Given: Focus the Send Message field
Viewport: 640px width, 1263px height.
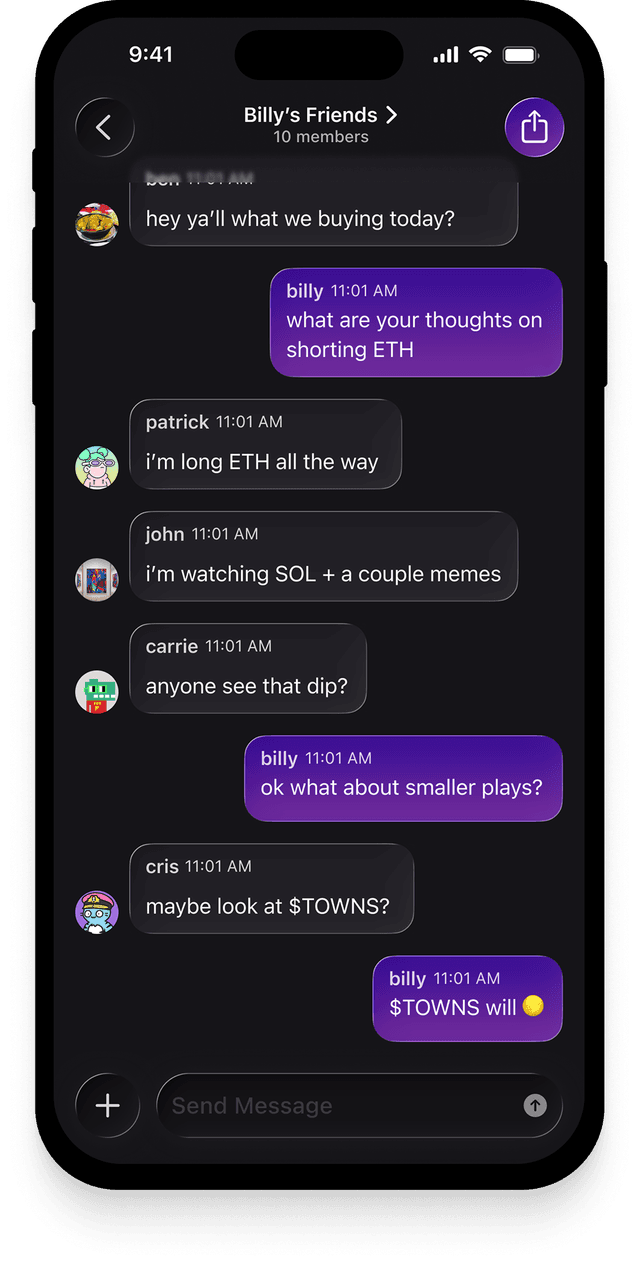Looking at the screenshot, I should (340, 1105).
